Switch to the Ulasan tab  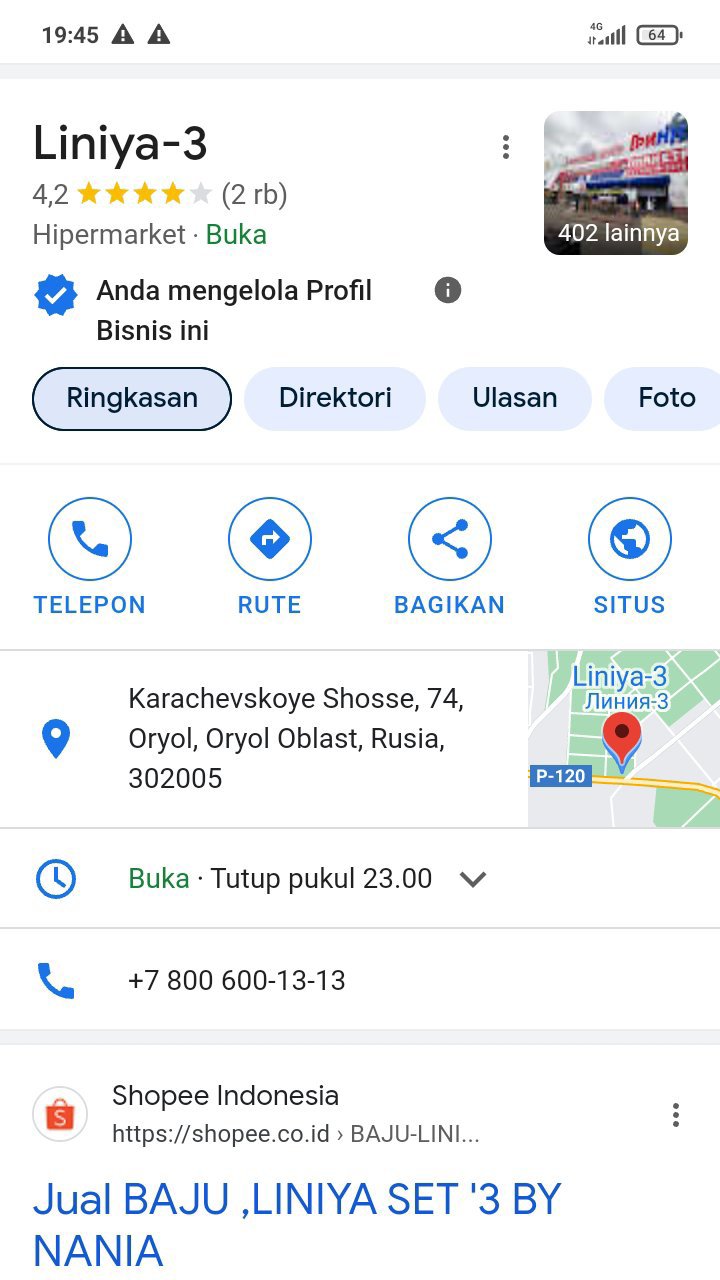point(515,398)
